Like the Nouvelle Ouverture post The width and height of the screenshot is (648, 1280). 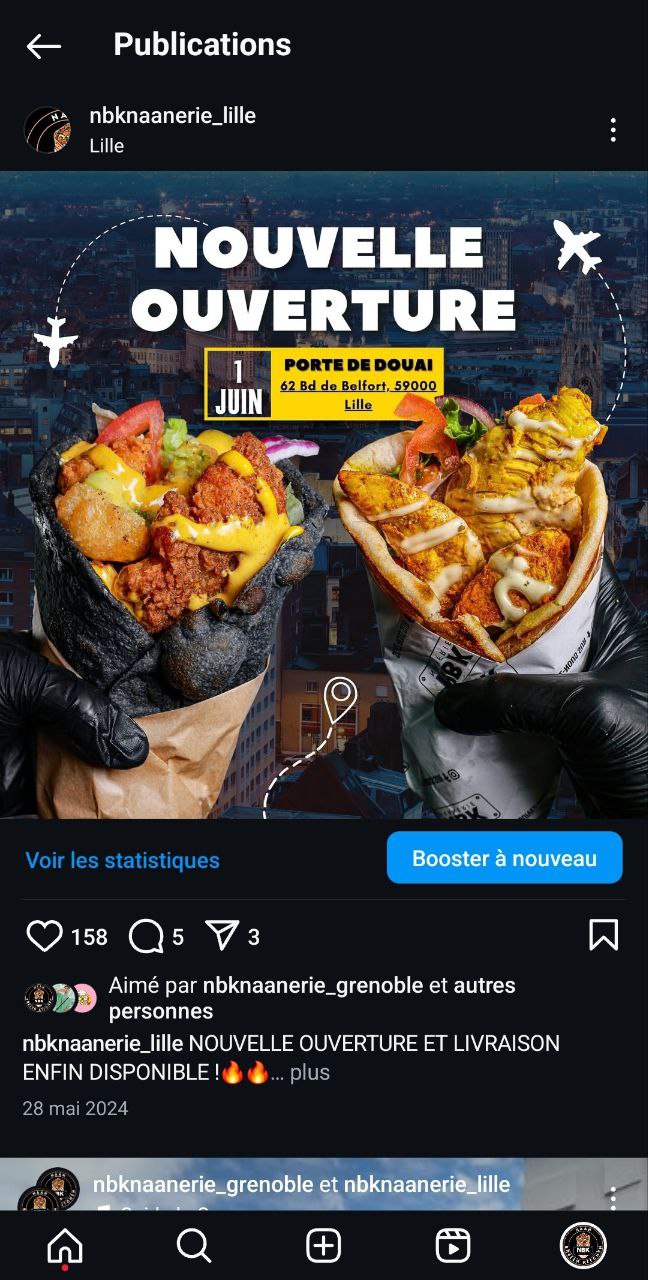(x=44, y=936)
